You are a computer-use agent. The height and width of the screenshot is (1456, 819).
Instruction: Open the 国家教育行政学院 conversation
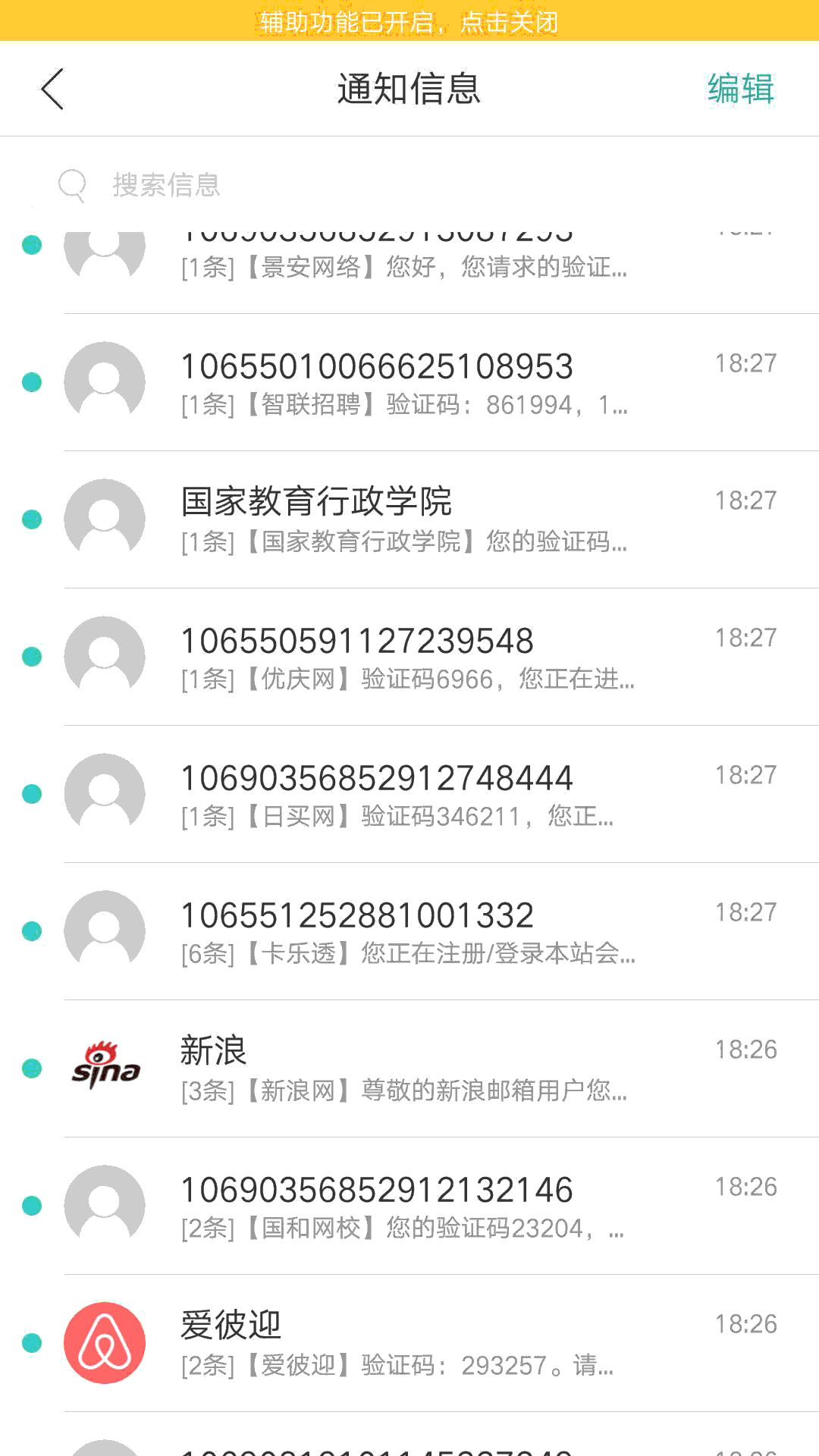pyautogui.click(x=409, y=520)
